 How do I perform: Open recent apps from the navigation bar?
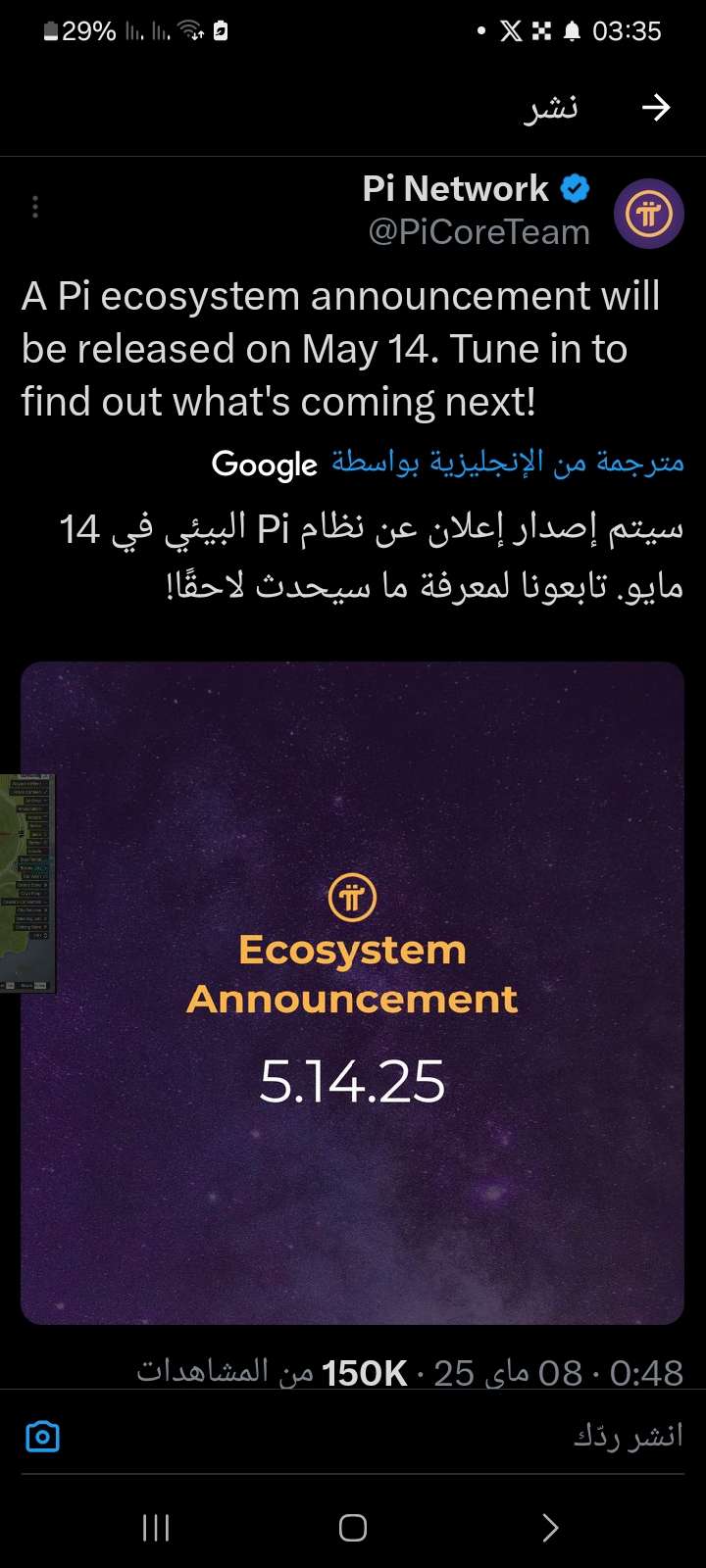point(156,1527)
